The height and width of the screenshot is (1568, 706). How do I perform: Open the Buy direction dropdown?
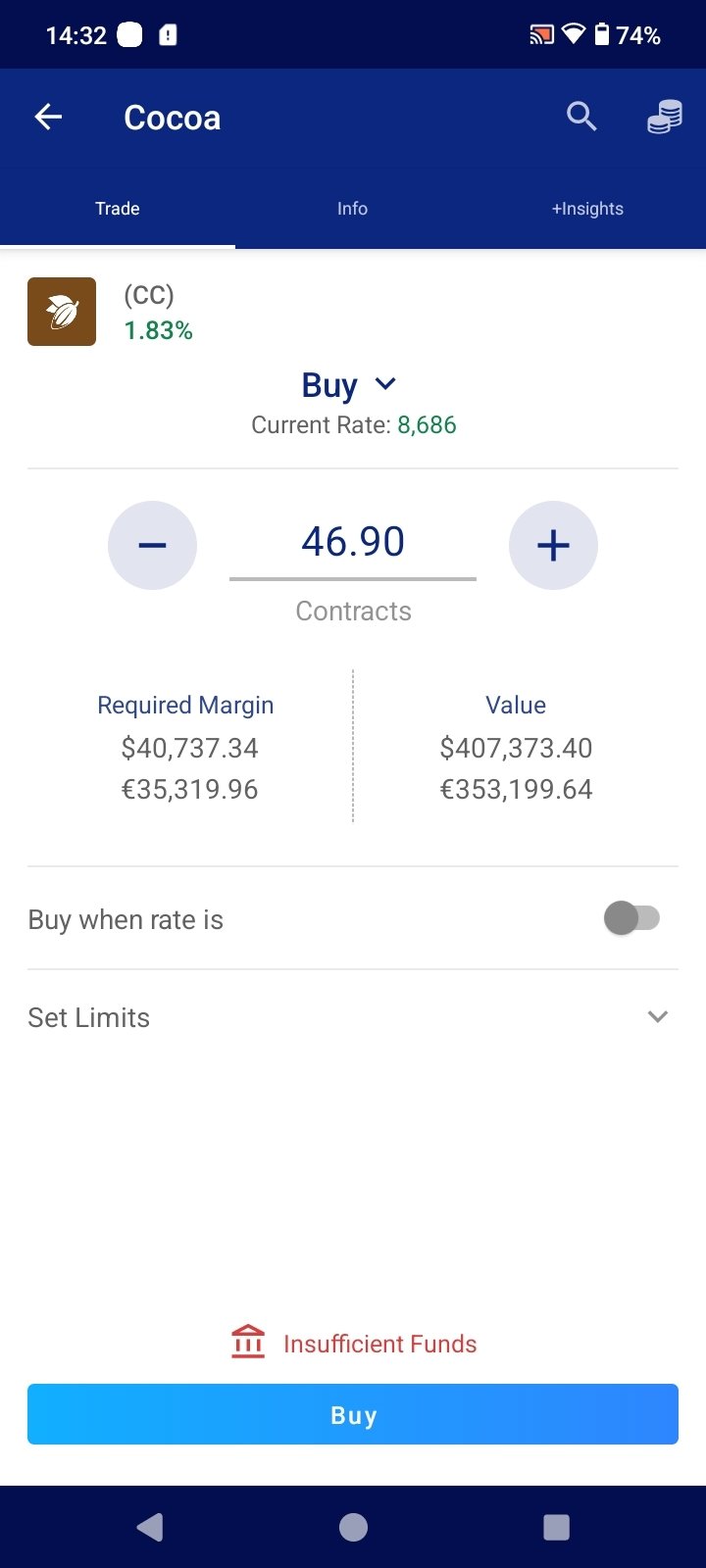tap(350, 385)
